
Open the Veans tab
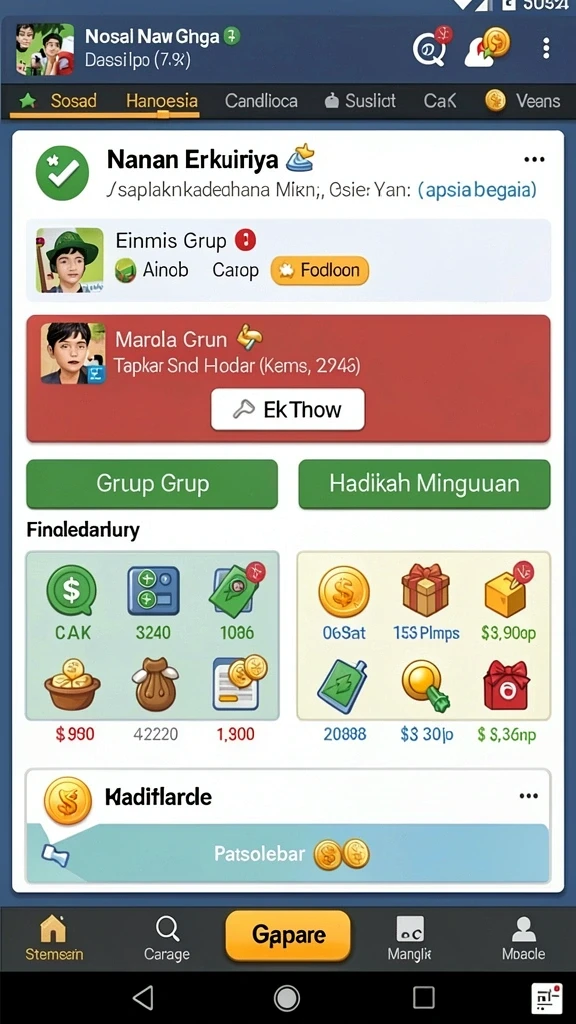[x=523, y=101]
